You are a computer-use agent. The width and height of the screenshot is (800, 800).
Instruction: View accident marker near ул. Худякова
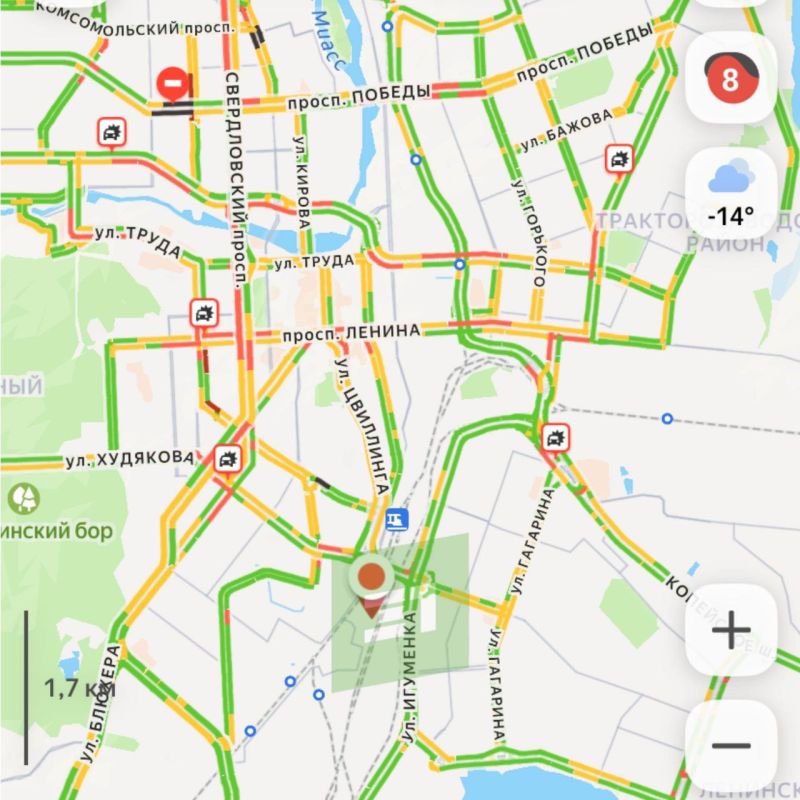tap(229, 459)
